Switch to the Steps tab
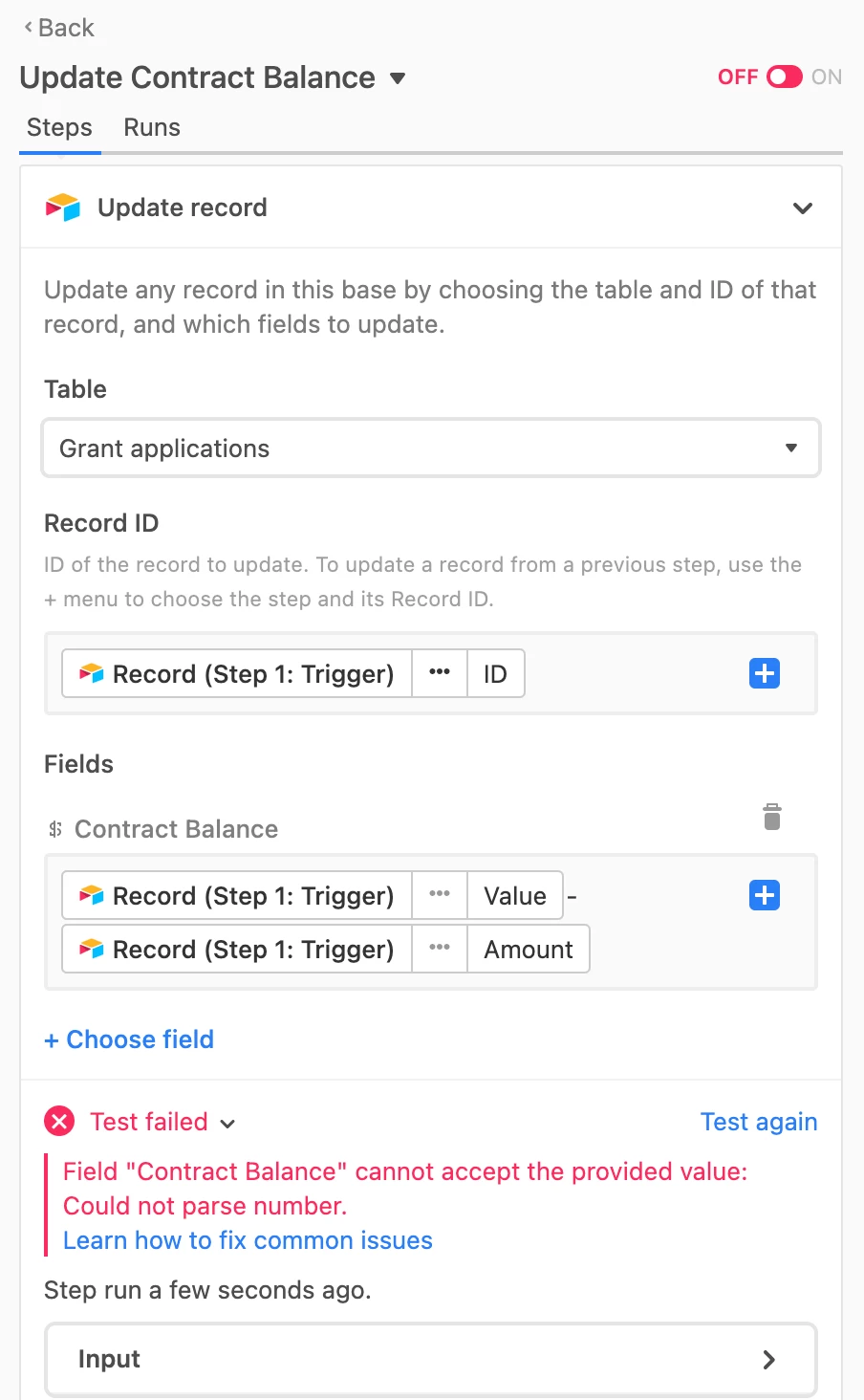Image resolution: width=864 pixels, height=1400 pixels. pyautogui.click(x=59, y=127)
